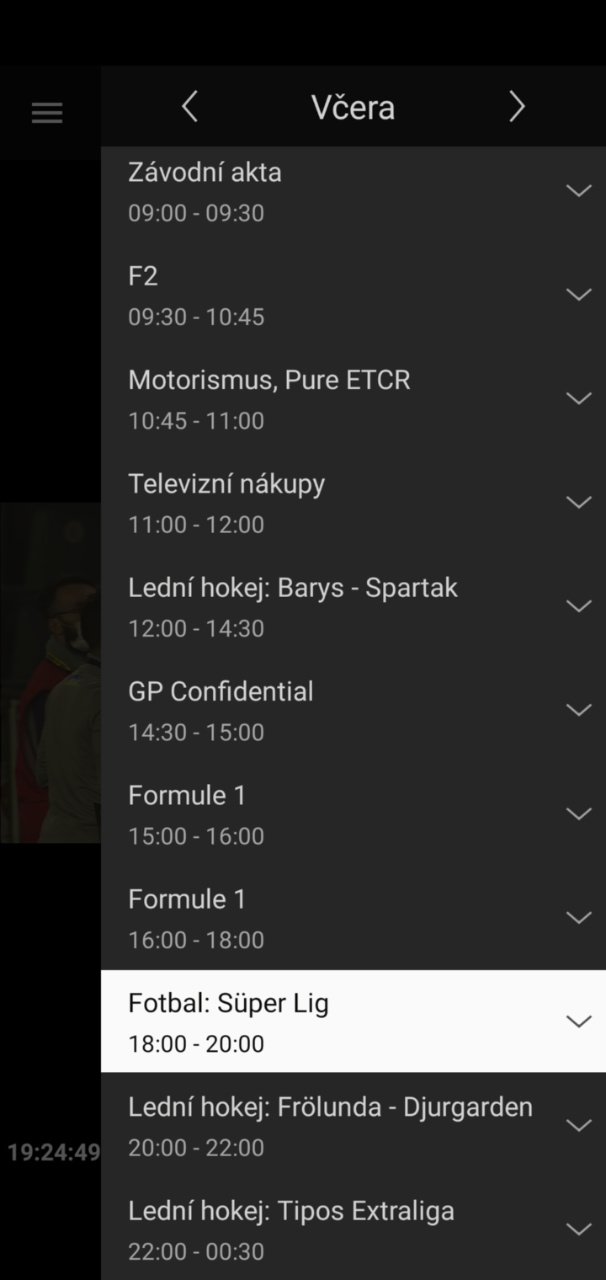The image size is (606, 1280).
Task: Expand Formule 1 at 16:00 - 18:00
Action: (579, 918)
